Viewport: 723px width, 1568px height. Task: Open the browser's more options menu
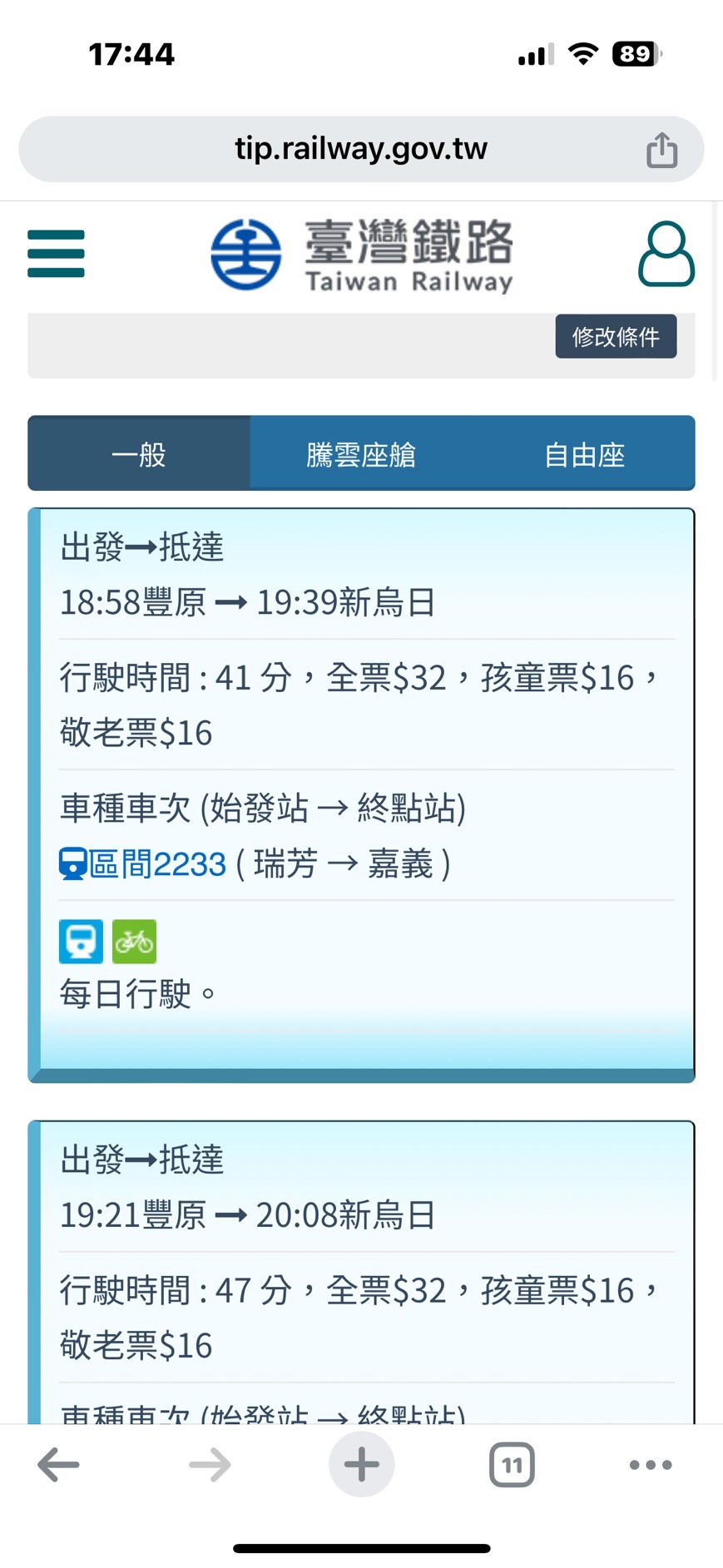(x=651, y=1465)
